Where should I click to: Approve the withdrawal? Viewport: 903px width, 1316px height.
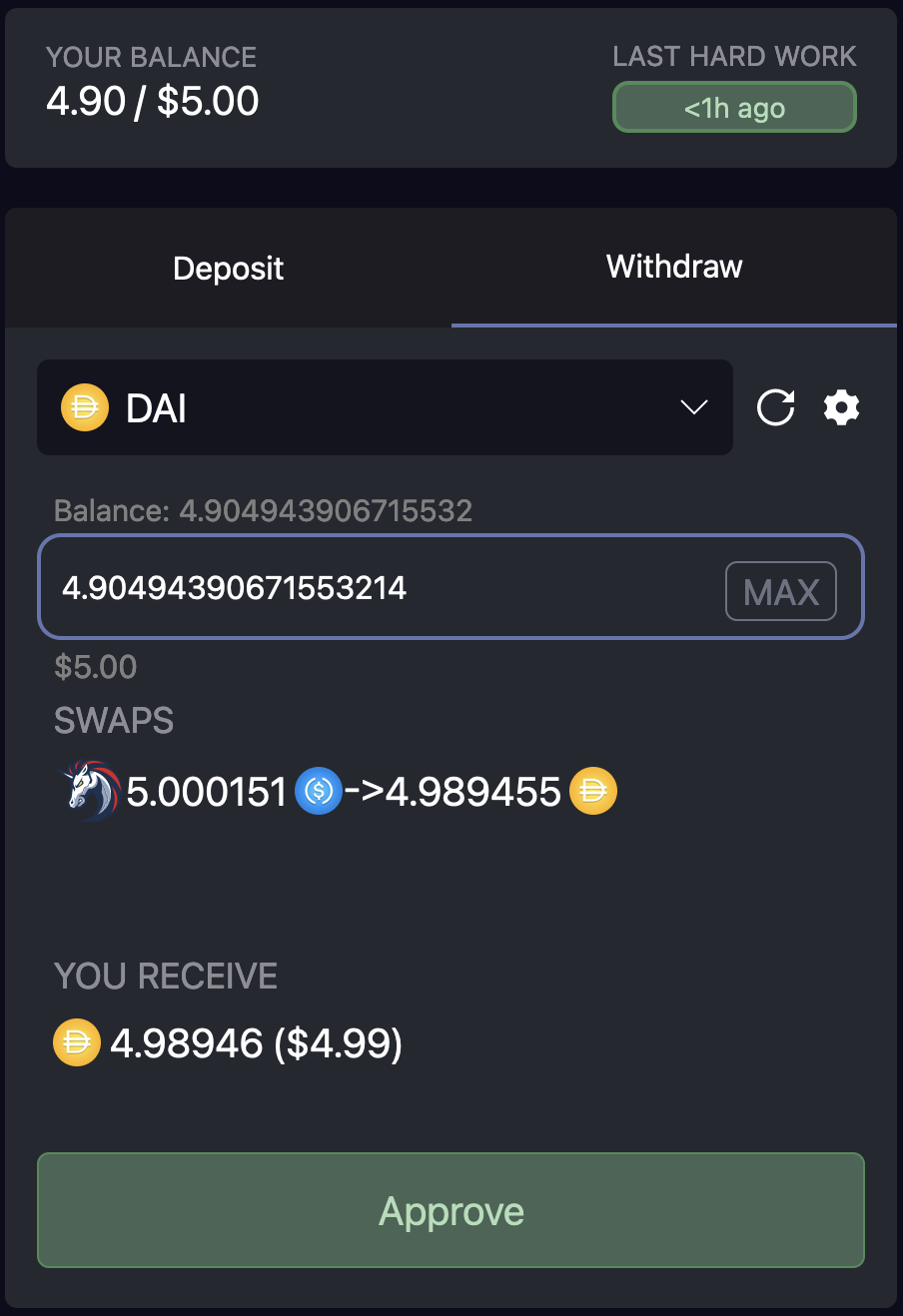pyautogui.click(x=451, y=1210)
